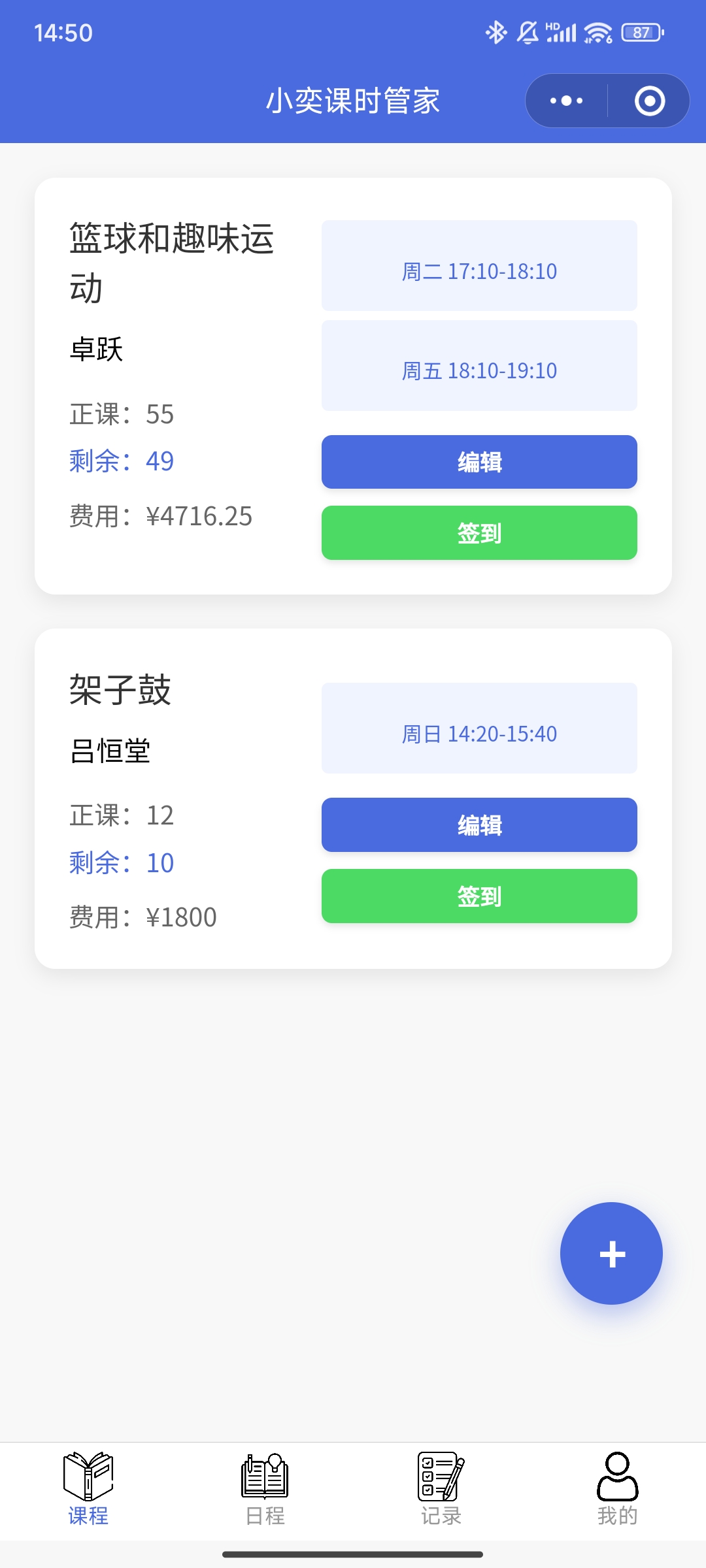Image resolution: width=706 pixels, height=1568 pixels.
Task: Tap 签到 for the basketball course
Action: (x=479, y=533)
